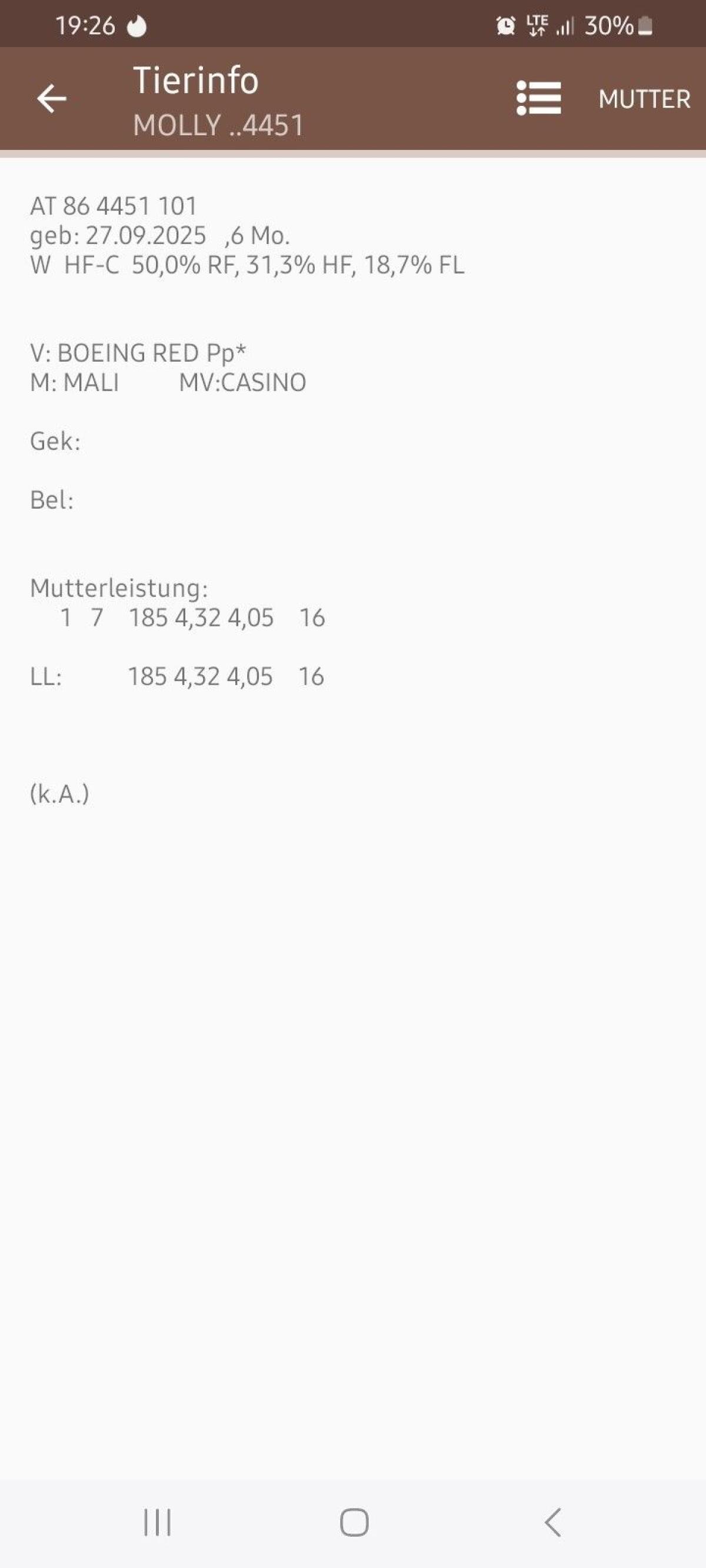Tap the system home button
706x1568 pixels.
(354, 1523)
